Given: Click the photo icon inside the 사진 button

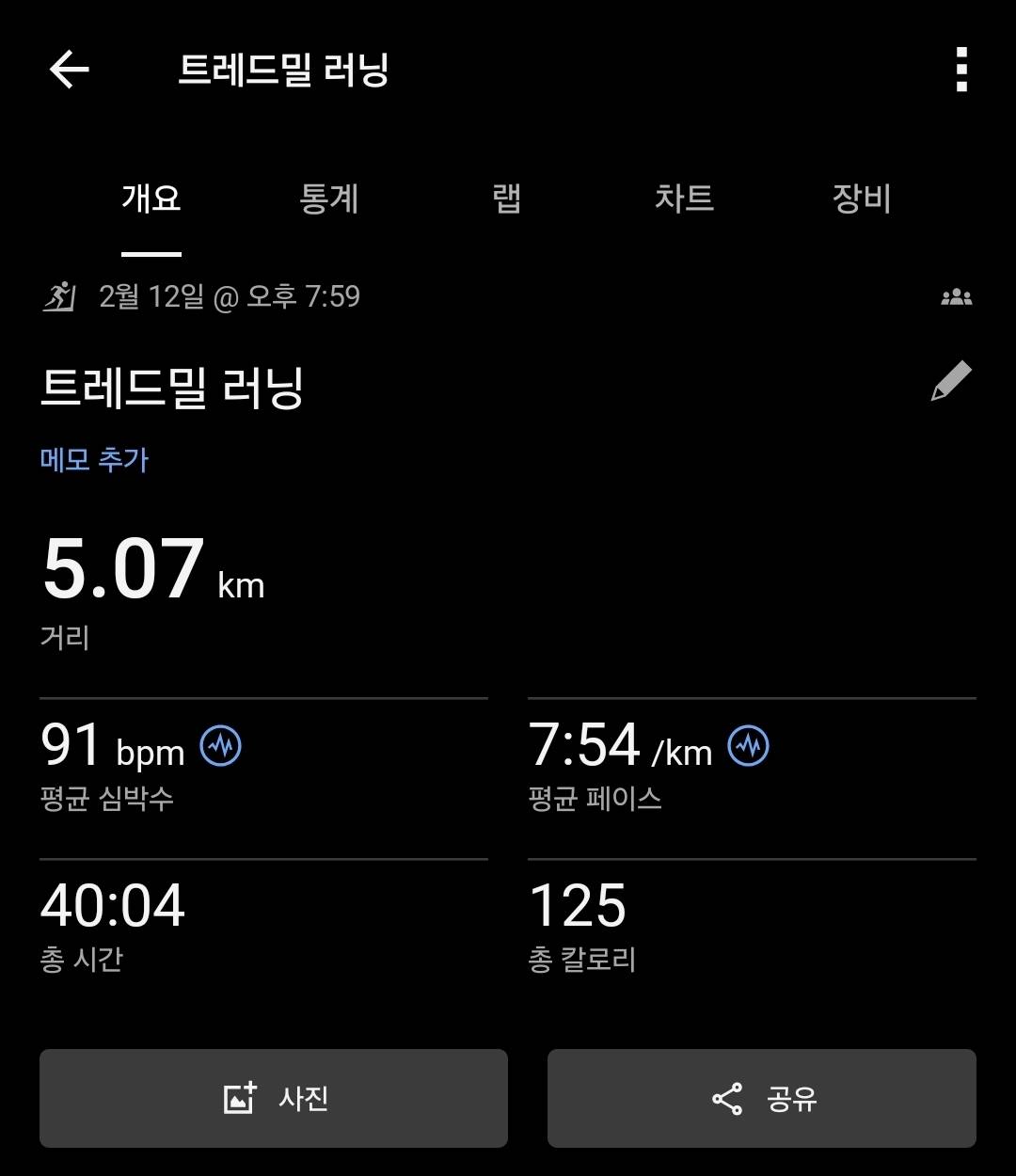Looking at the screenshot, I should 239,1098.
